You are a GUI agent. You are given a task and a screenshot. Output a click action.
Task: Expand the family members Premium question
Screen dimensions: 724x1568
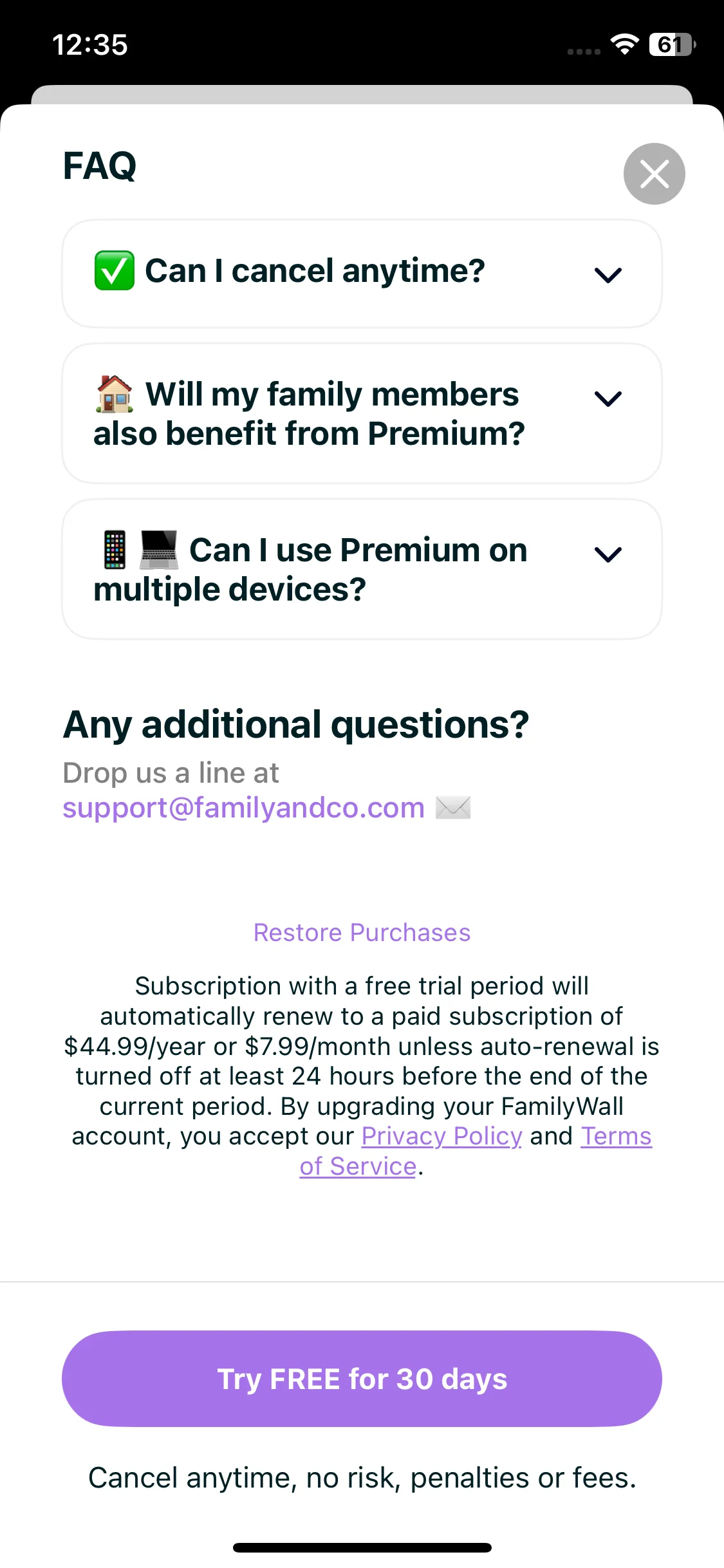click(362, 413)
